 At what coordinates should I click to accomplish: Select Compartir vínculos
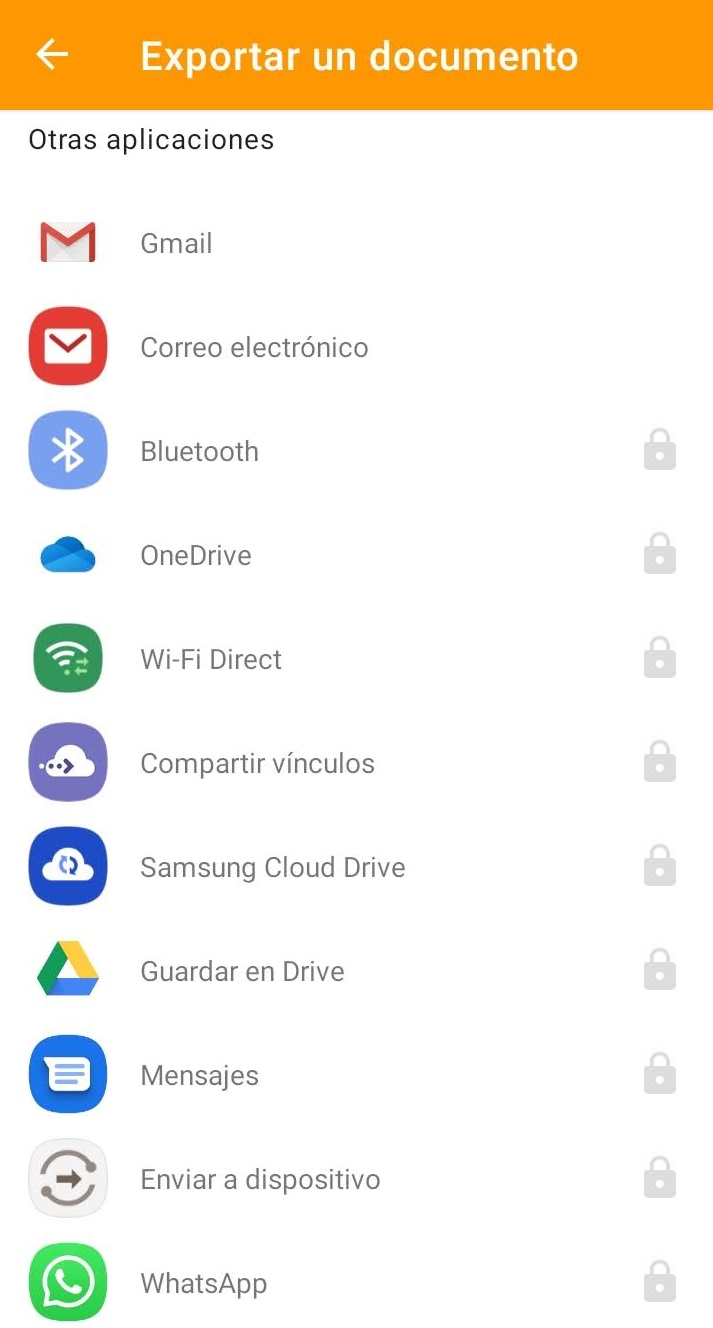click(x=356, y=763)
